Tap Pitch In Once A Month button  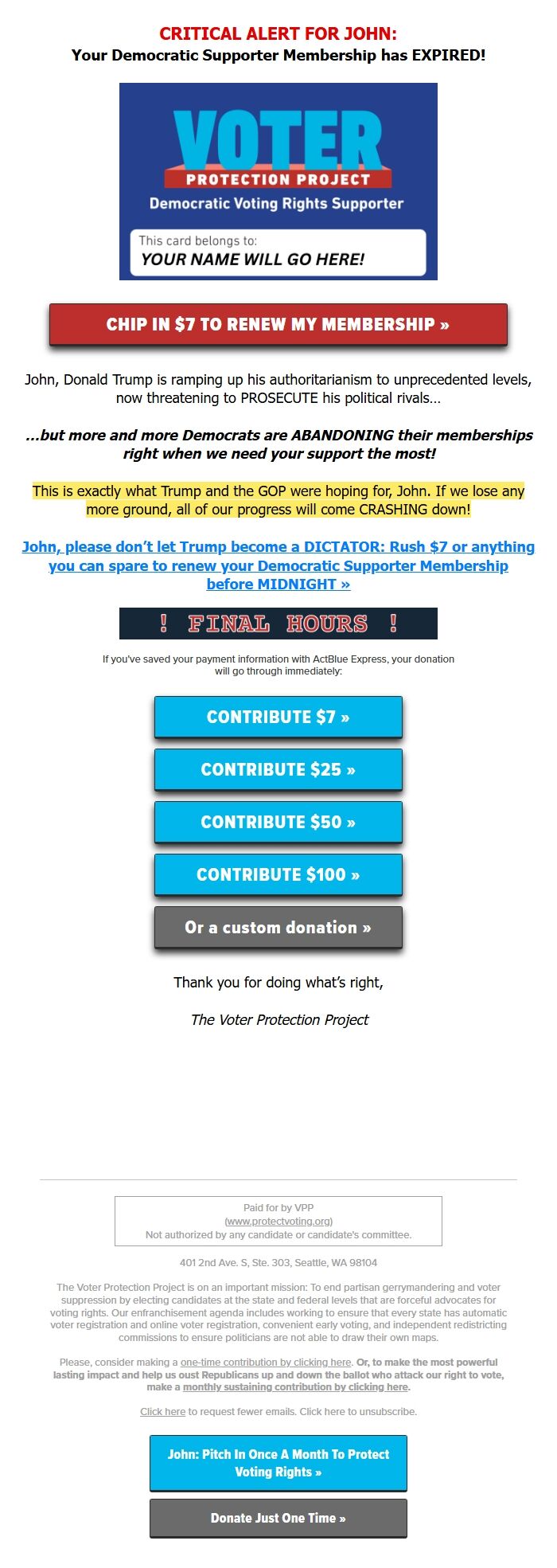click(x=278, y=1463)
